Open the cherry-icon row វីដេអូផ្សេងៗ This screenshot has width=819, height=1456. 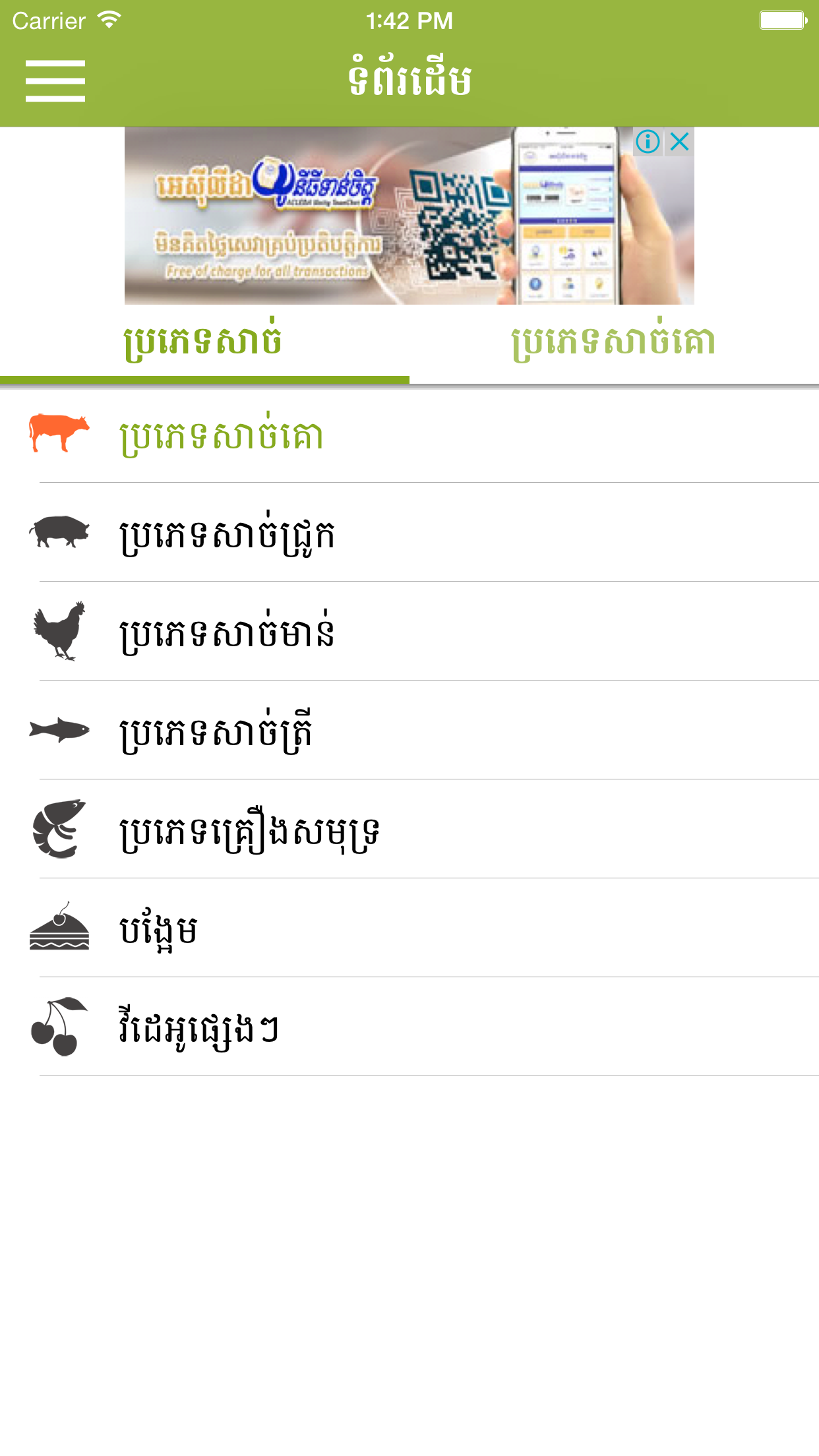coord(409,1027)
